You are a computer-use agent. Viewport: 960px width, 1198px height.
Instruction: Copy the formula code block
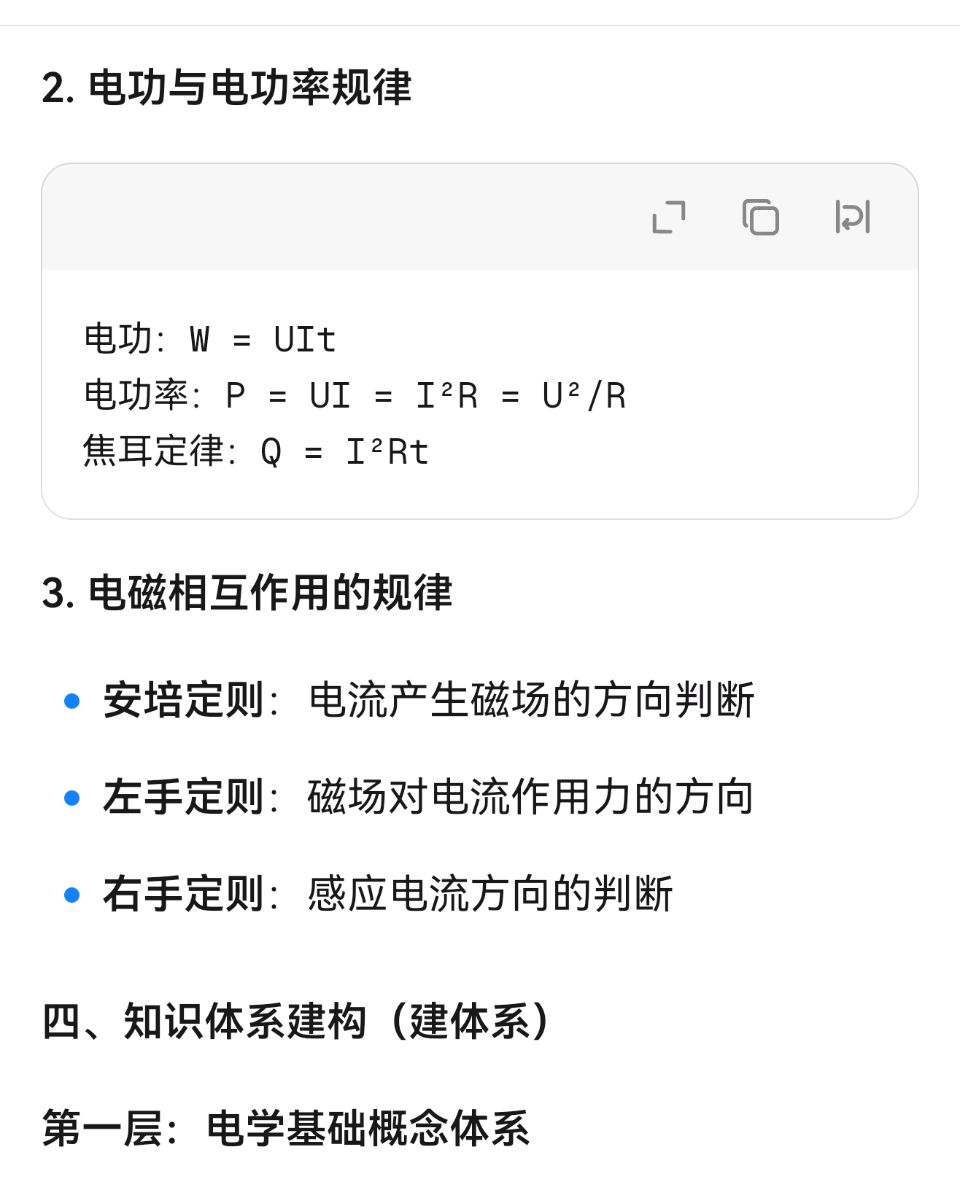(x=760, y=217)
